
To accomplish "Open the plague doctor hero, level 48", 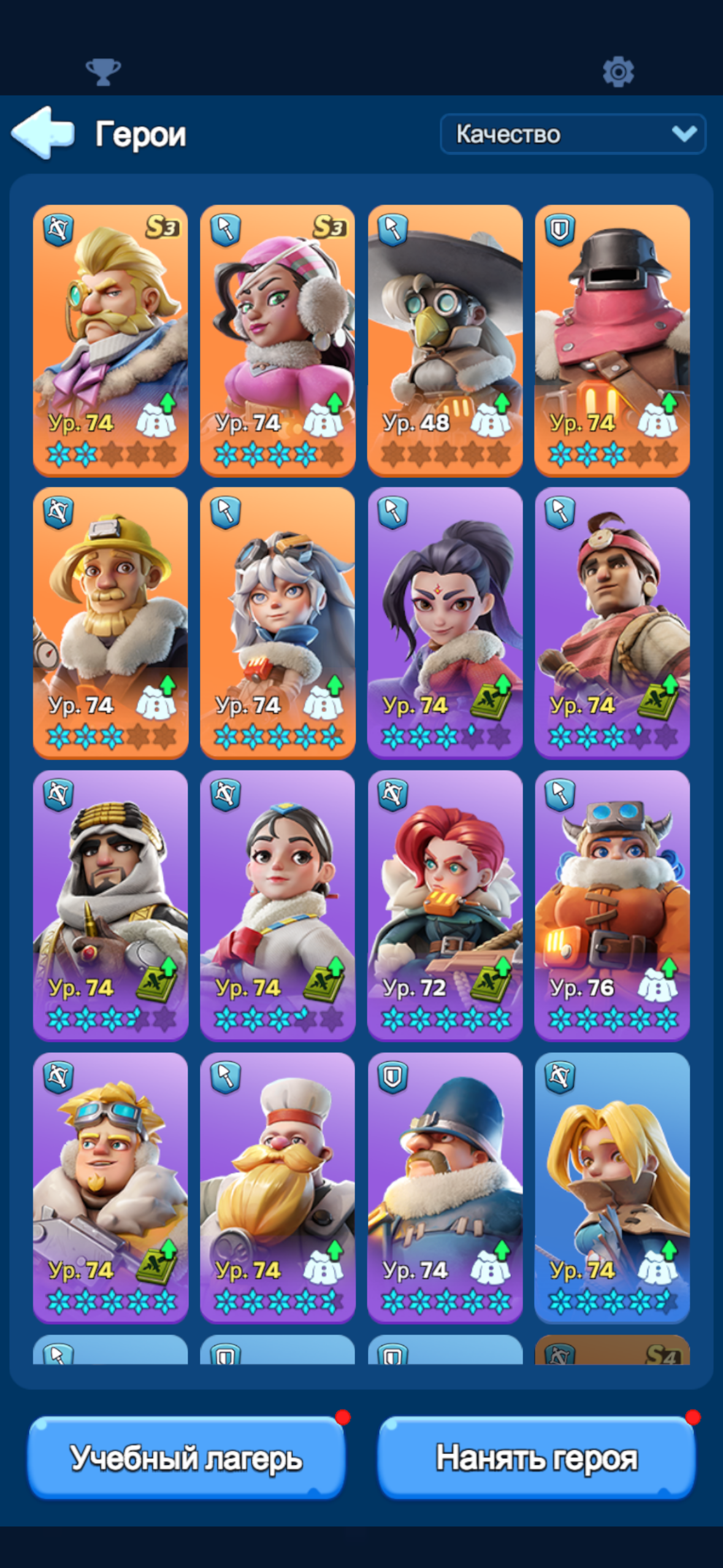I will point(445,340).
